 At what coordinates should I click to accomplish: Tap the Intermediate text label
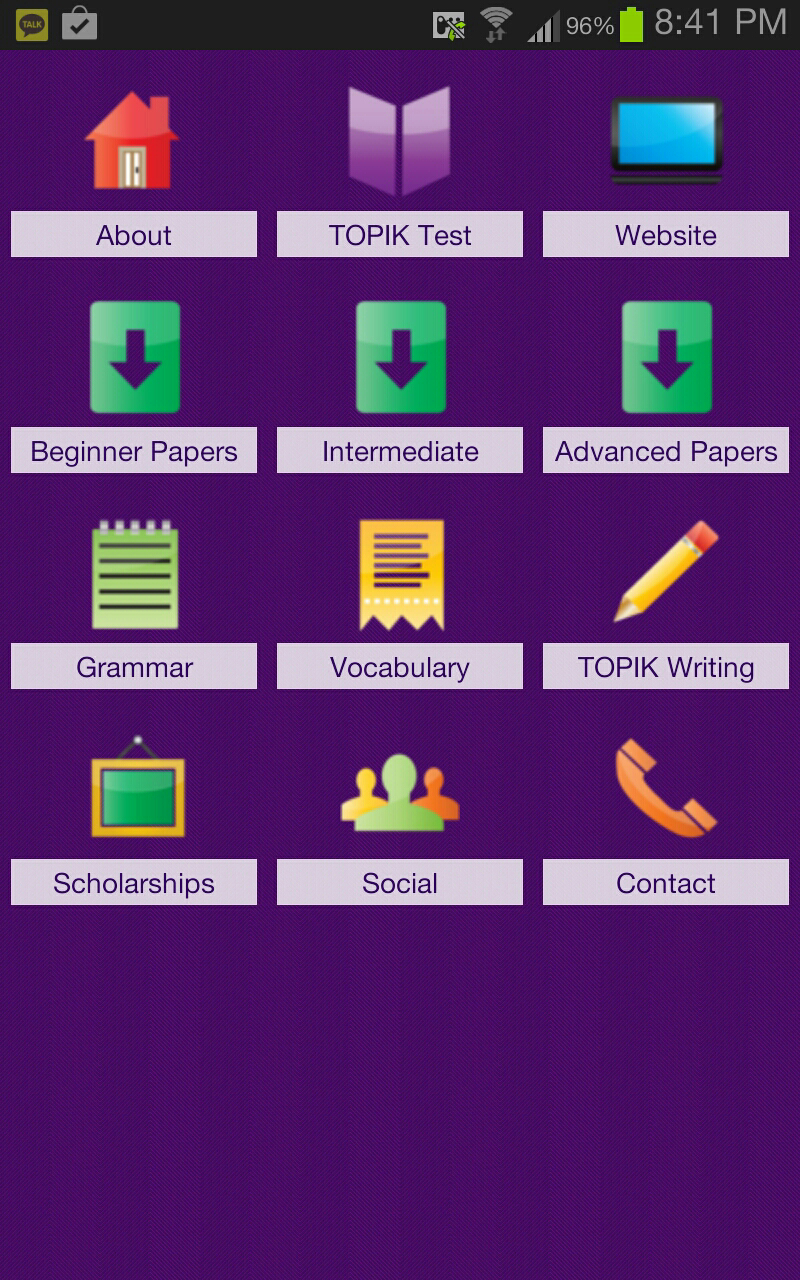pos(399,451)
